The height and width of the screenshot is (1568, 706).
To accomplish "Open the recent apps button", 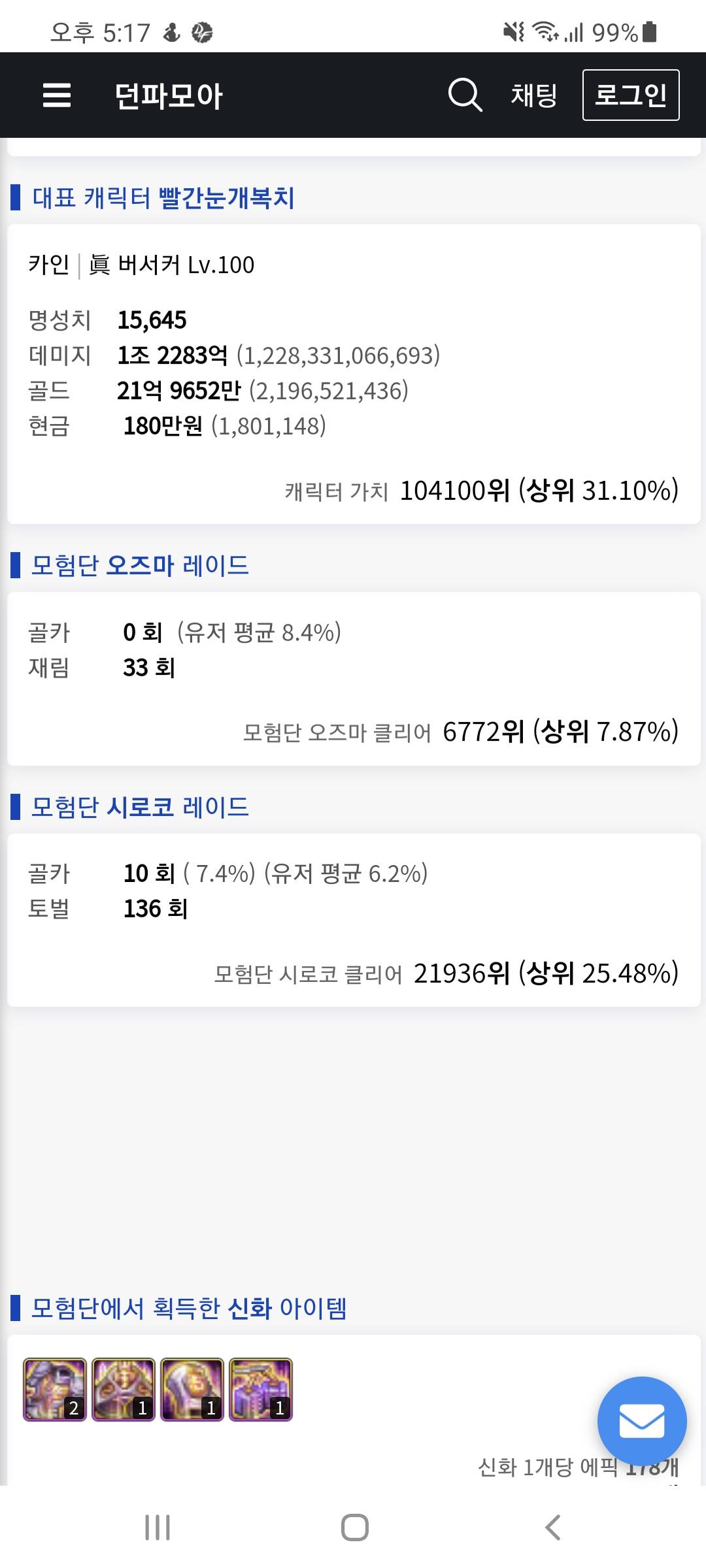I will [x=158, y=1527].
